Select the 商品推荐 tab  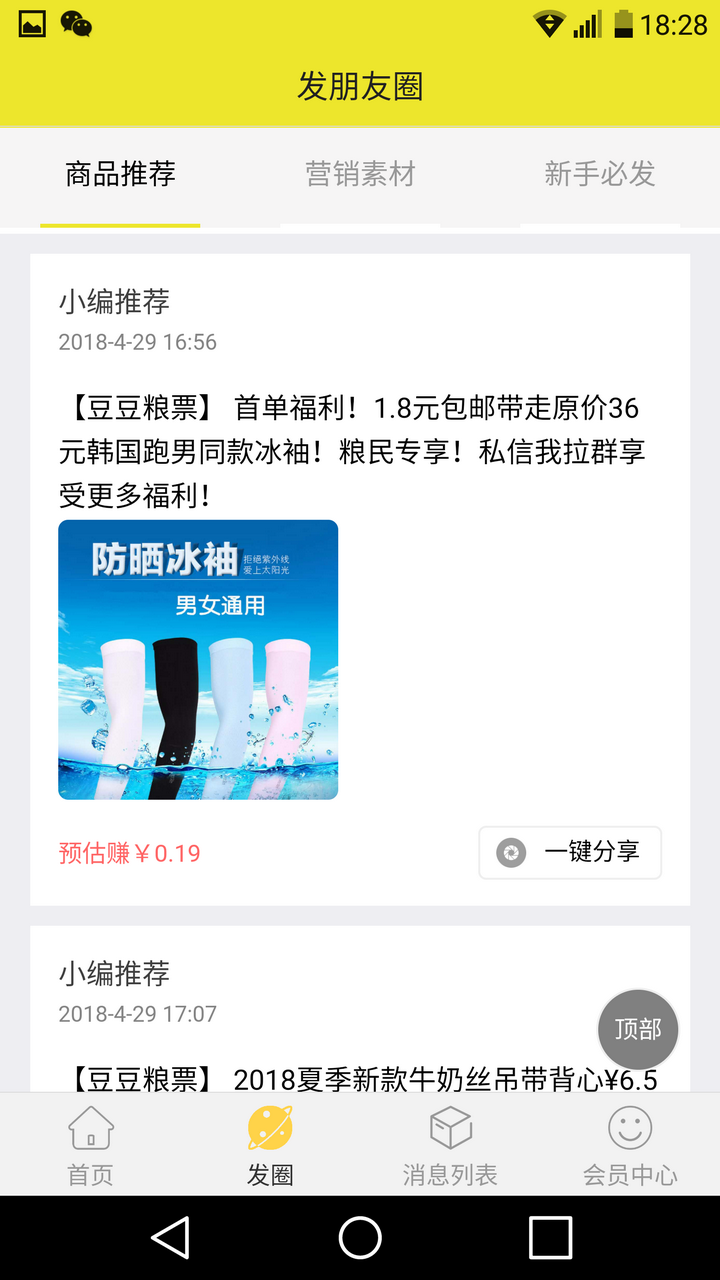tap(120, 175)
